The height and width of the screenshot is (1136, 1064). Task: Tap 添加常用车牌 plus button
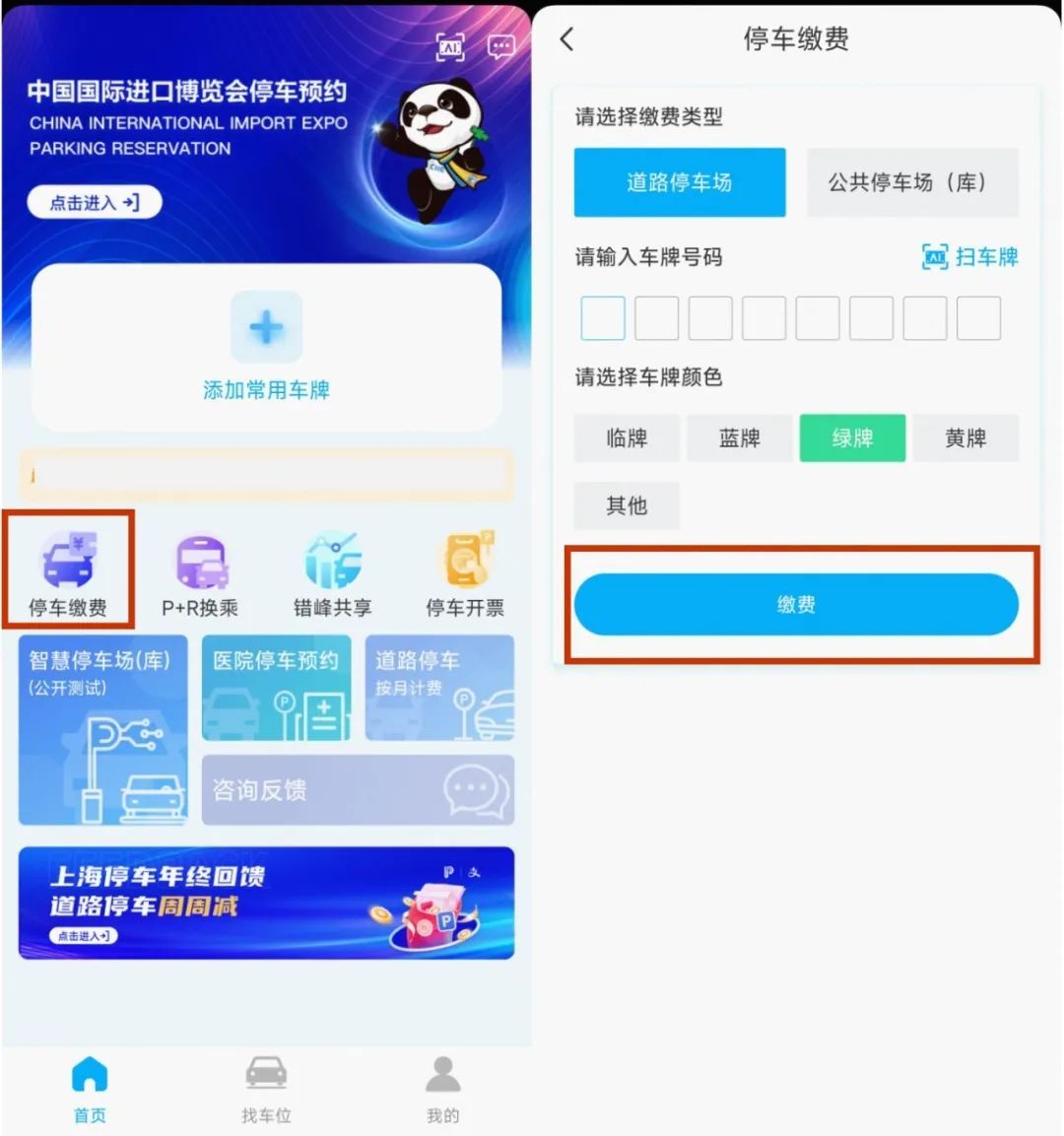pos(266,328)
